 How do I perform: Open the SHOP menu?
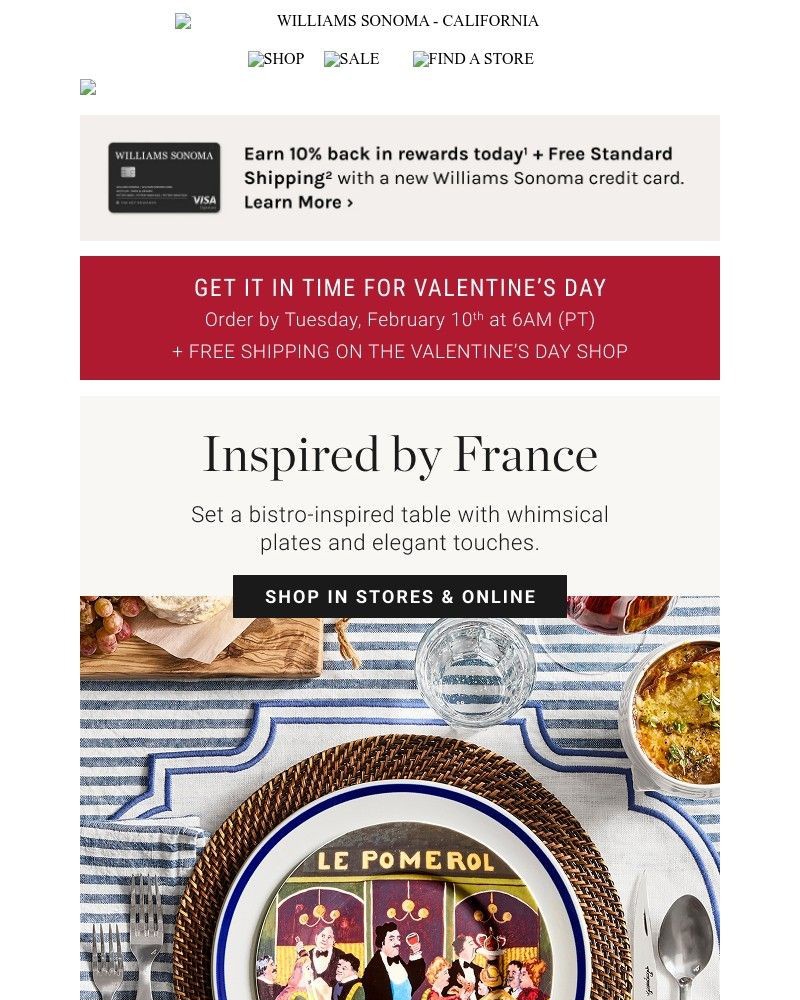276,59
